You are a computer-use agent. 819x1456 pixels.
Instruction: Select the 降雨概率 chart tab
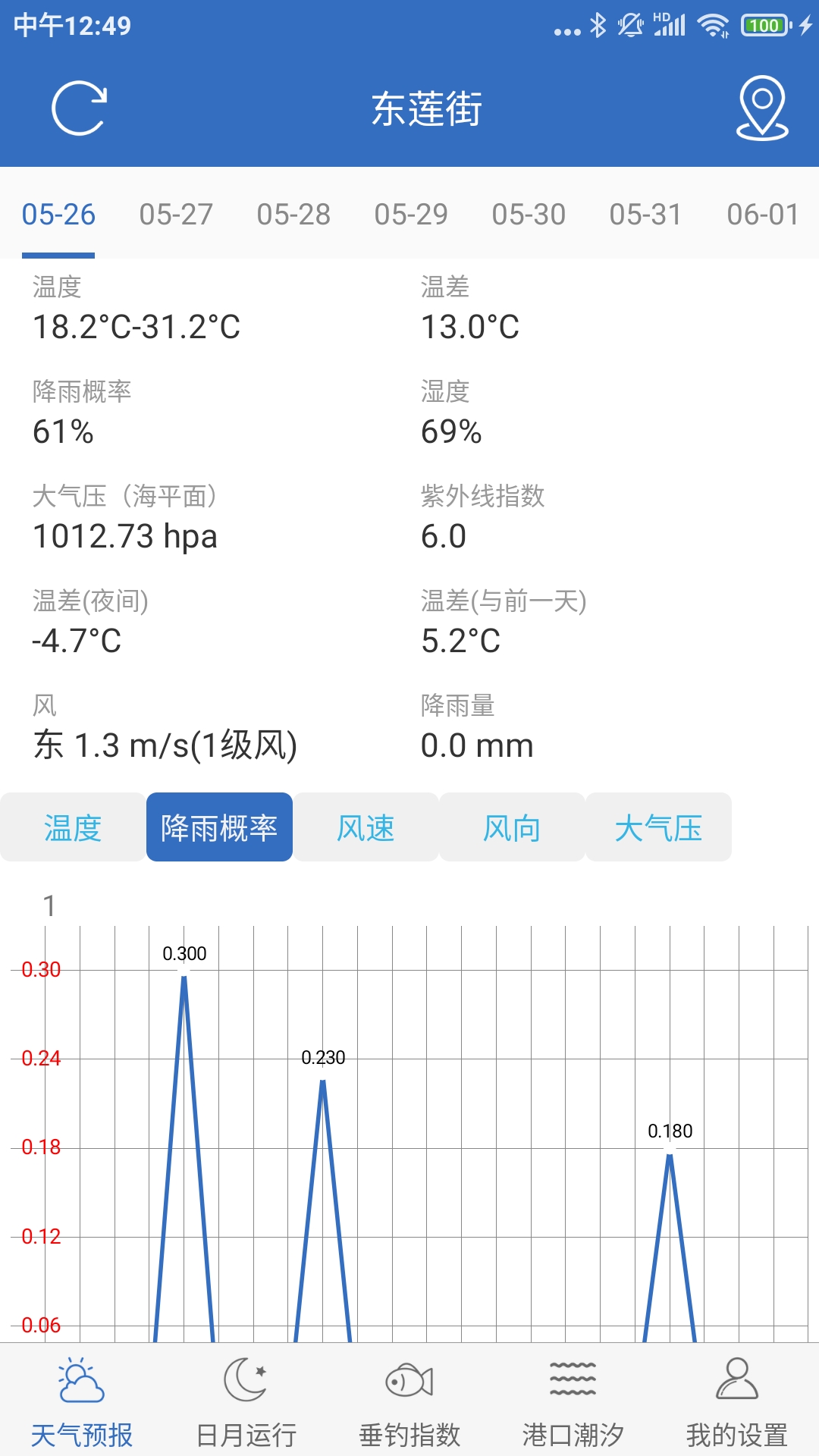point(219,827)
